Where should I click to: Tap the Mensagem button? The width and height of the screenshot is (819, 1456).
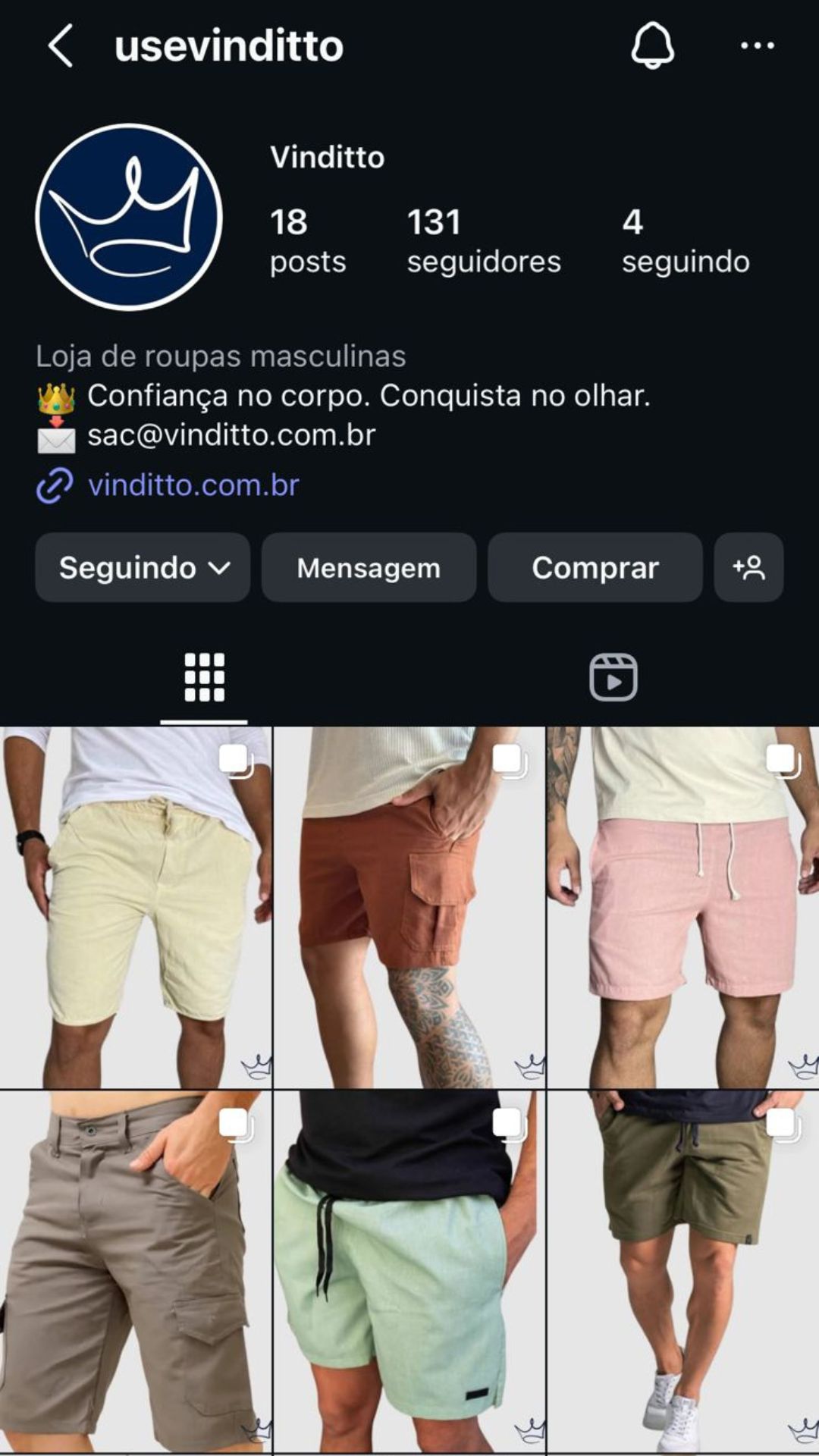[x=369, y=568]
